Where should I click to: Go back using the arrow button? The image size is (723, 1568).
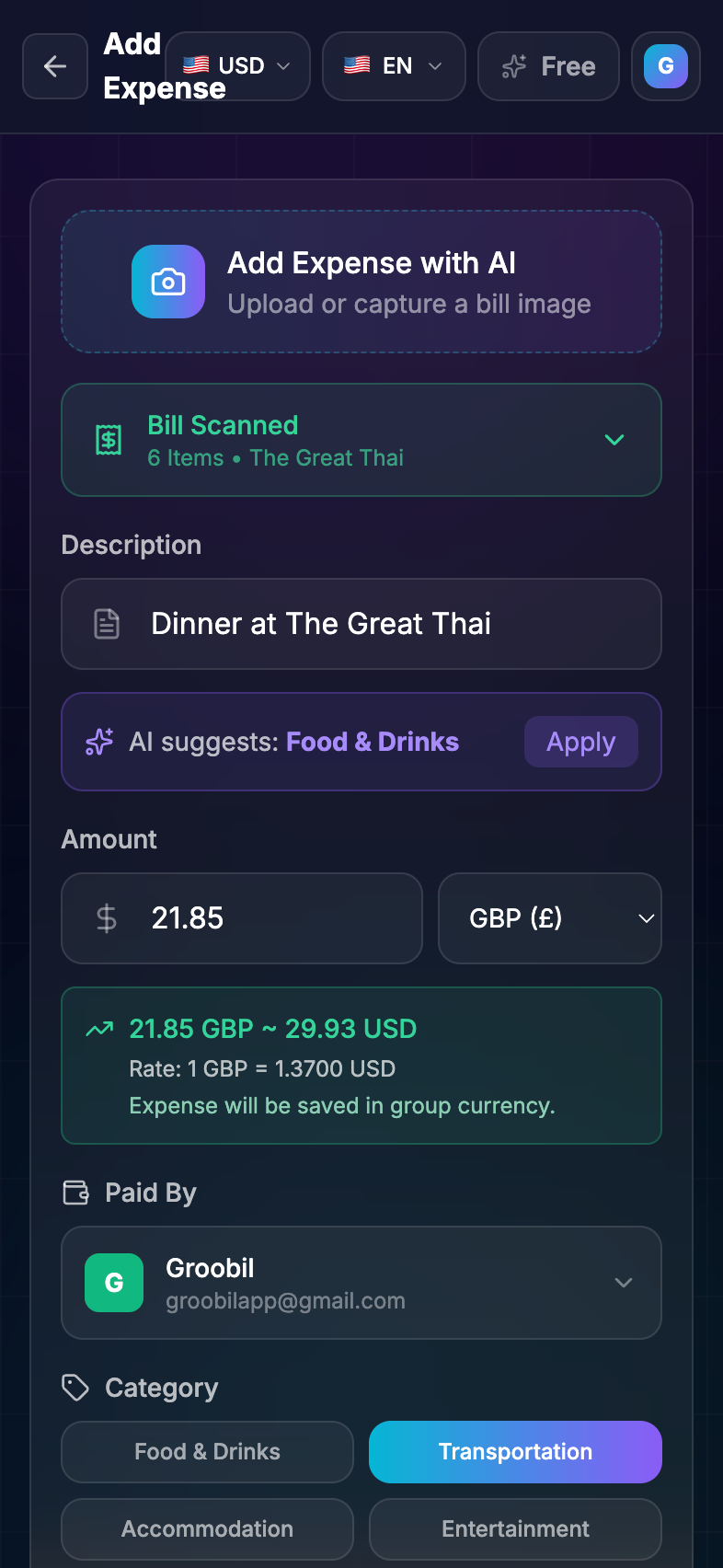click(x=55, y=66)
